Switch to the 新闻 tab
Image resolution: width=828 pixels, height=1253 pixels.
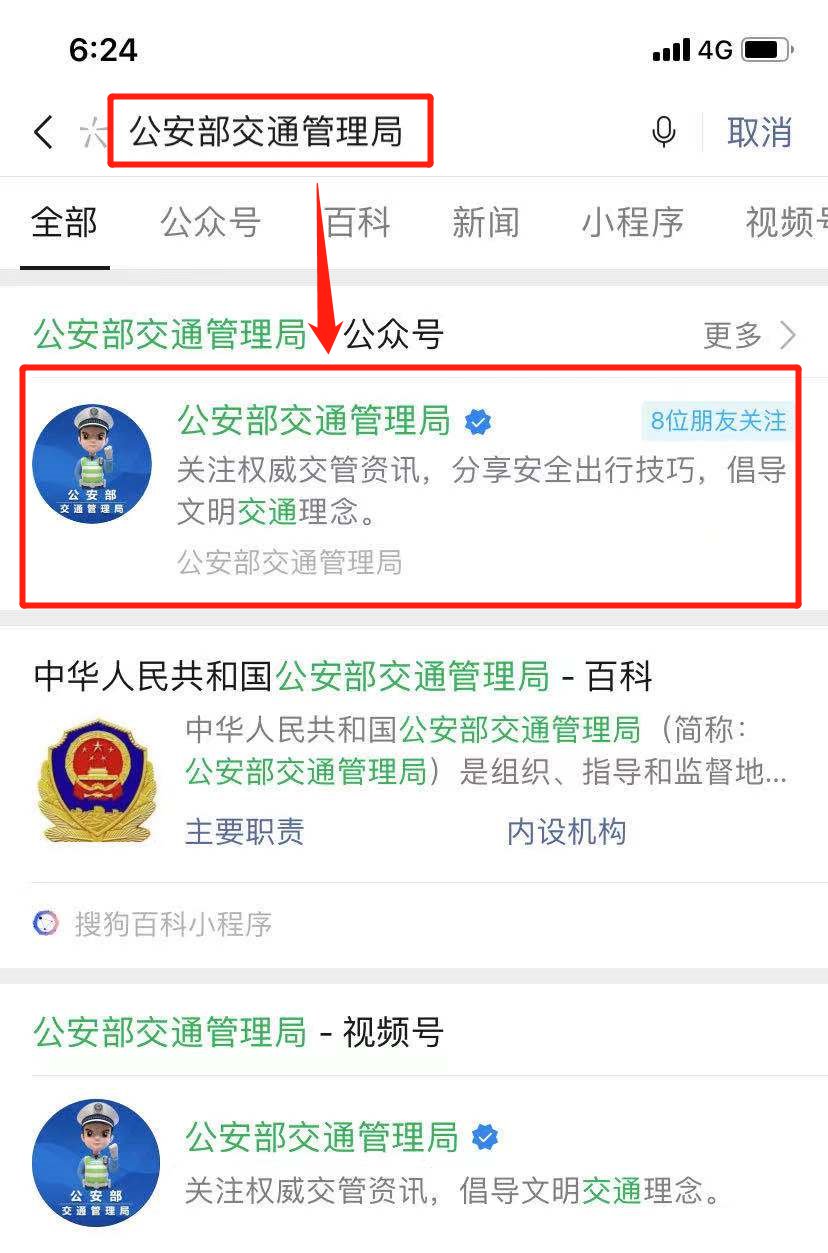pyautogui.click(x=485, y=222)
